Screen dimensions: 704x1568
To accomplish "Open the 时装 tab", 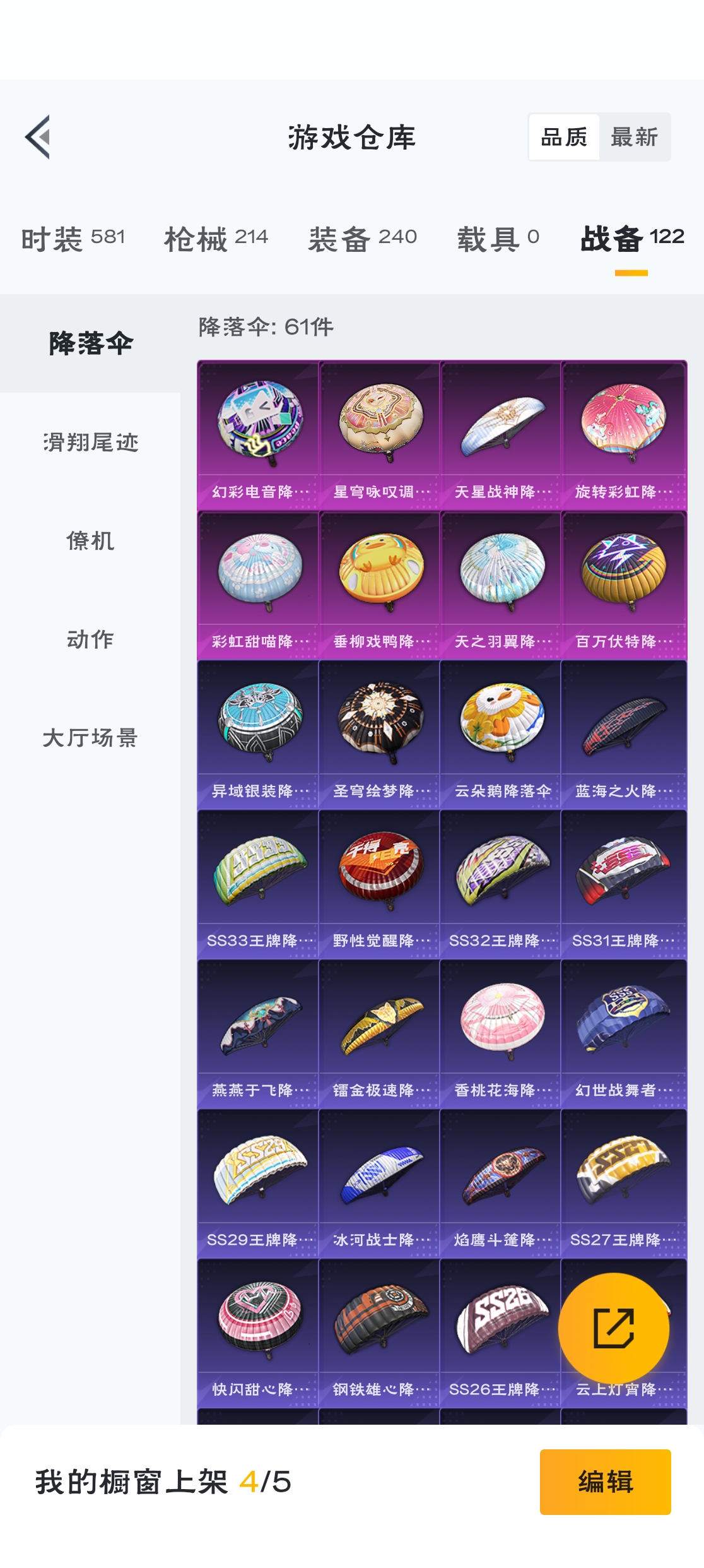I will pyautogui.click(x=73, y=239).
